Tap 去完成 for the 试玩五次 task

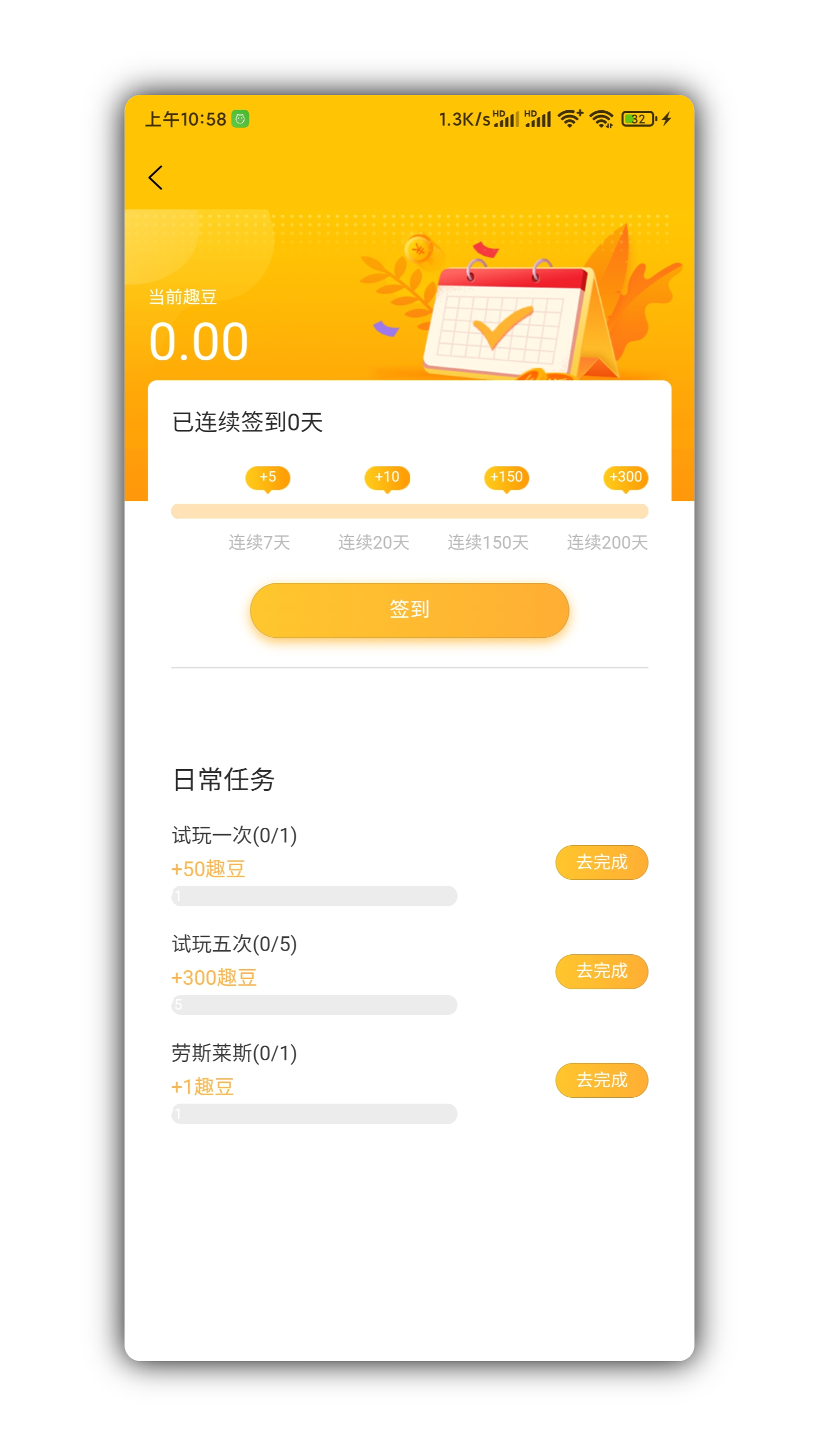tap(601, 971)
